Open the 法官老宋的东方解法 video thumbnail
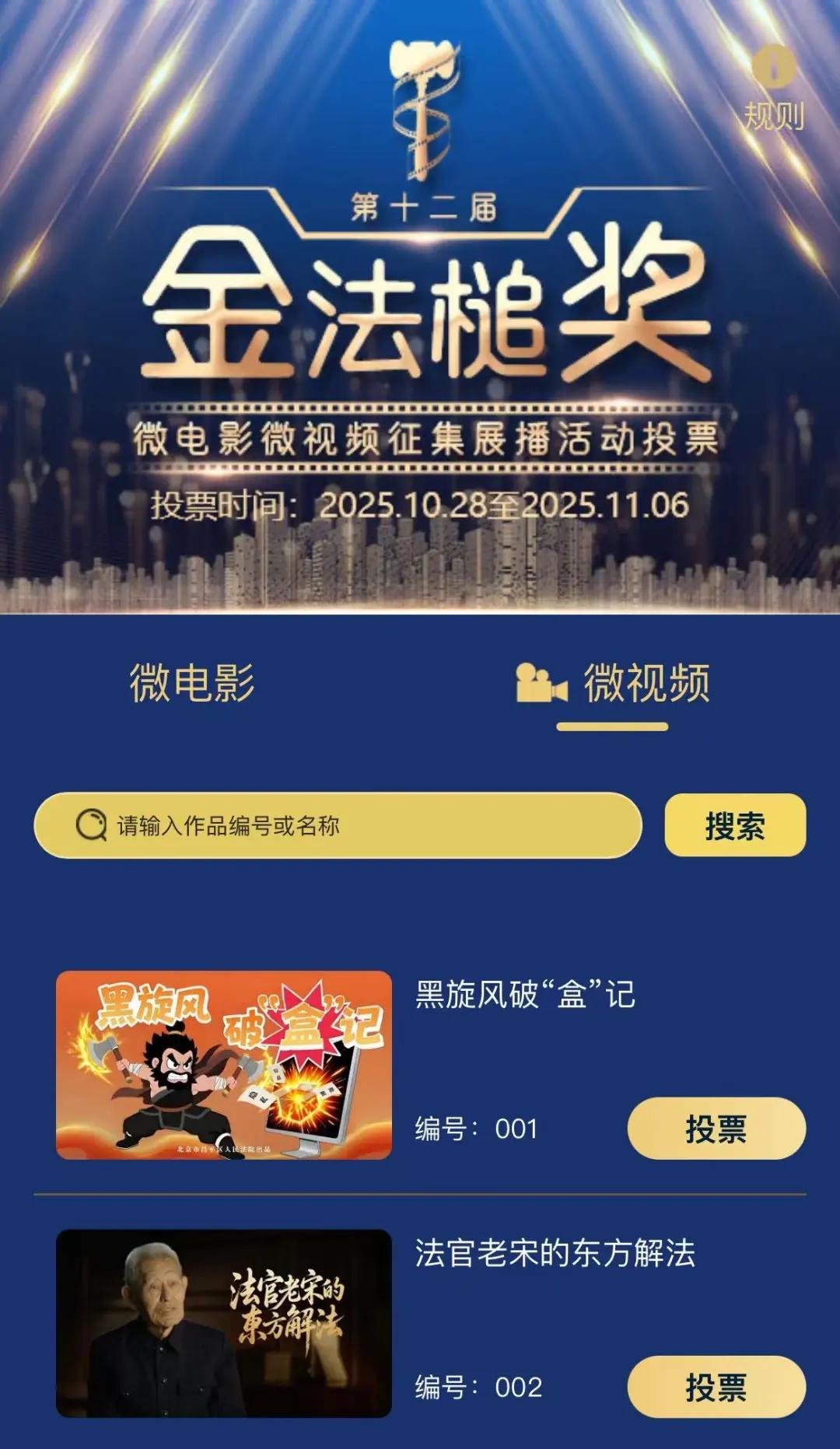Screen dimensions: 840x1449 tap(224, 1323)
